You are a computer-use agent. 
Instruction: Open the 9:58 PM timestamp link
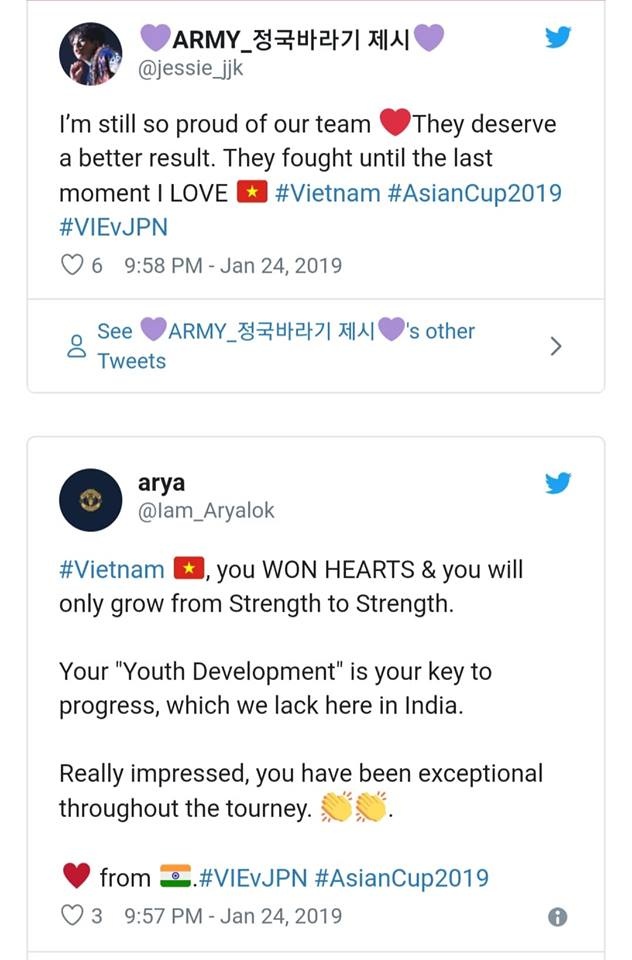(x=232, y=266)
